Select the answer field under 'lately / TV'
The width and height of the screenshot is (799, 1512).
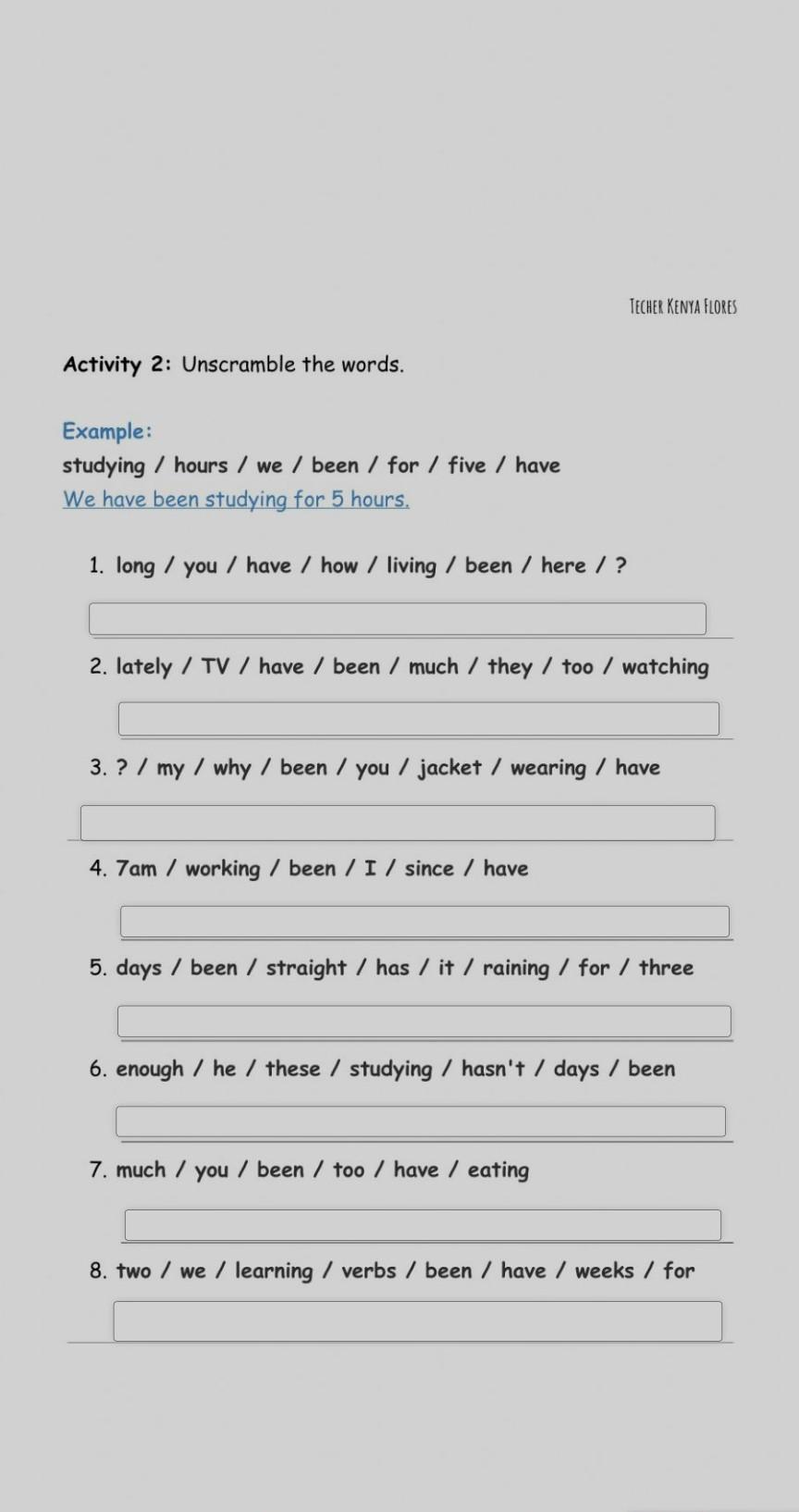pyautogui.click(x=419, y=719)
